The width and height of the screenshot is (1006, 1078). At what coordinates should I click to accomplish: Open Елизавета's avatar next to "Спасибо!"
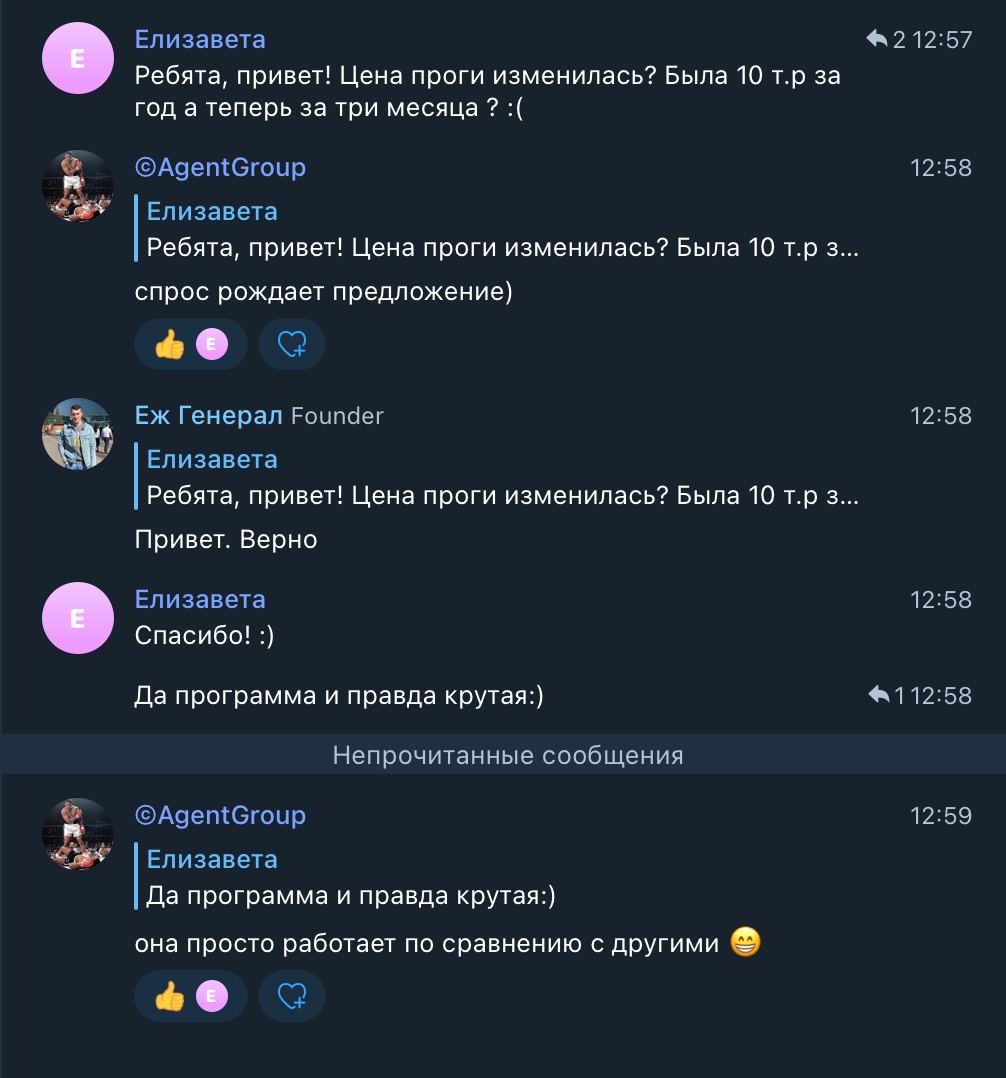pyautogui.click(x=77, y=618)
